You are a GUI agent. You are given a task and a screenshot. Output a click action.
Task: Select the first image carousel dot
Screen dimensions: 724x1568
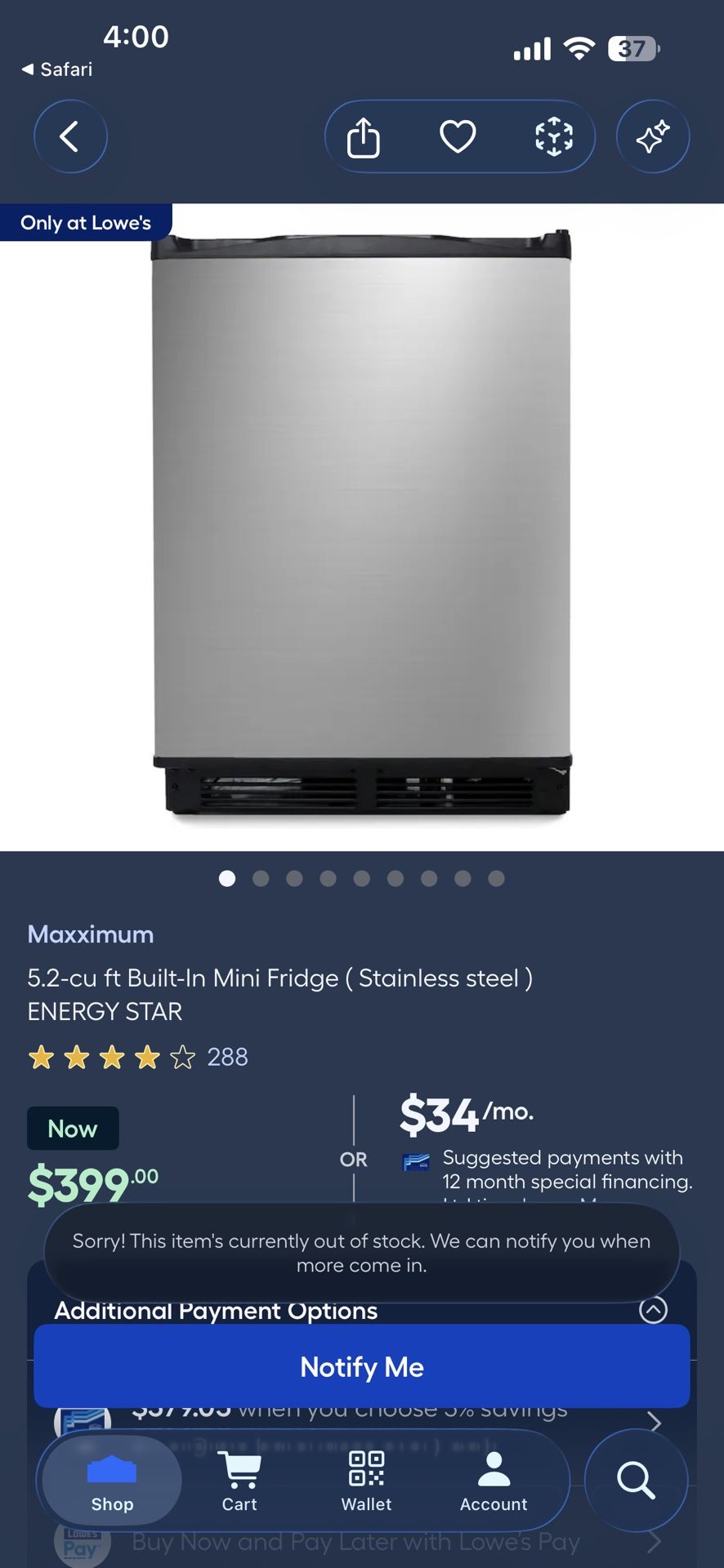tap(228, 879)
